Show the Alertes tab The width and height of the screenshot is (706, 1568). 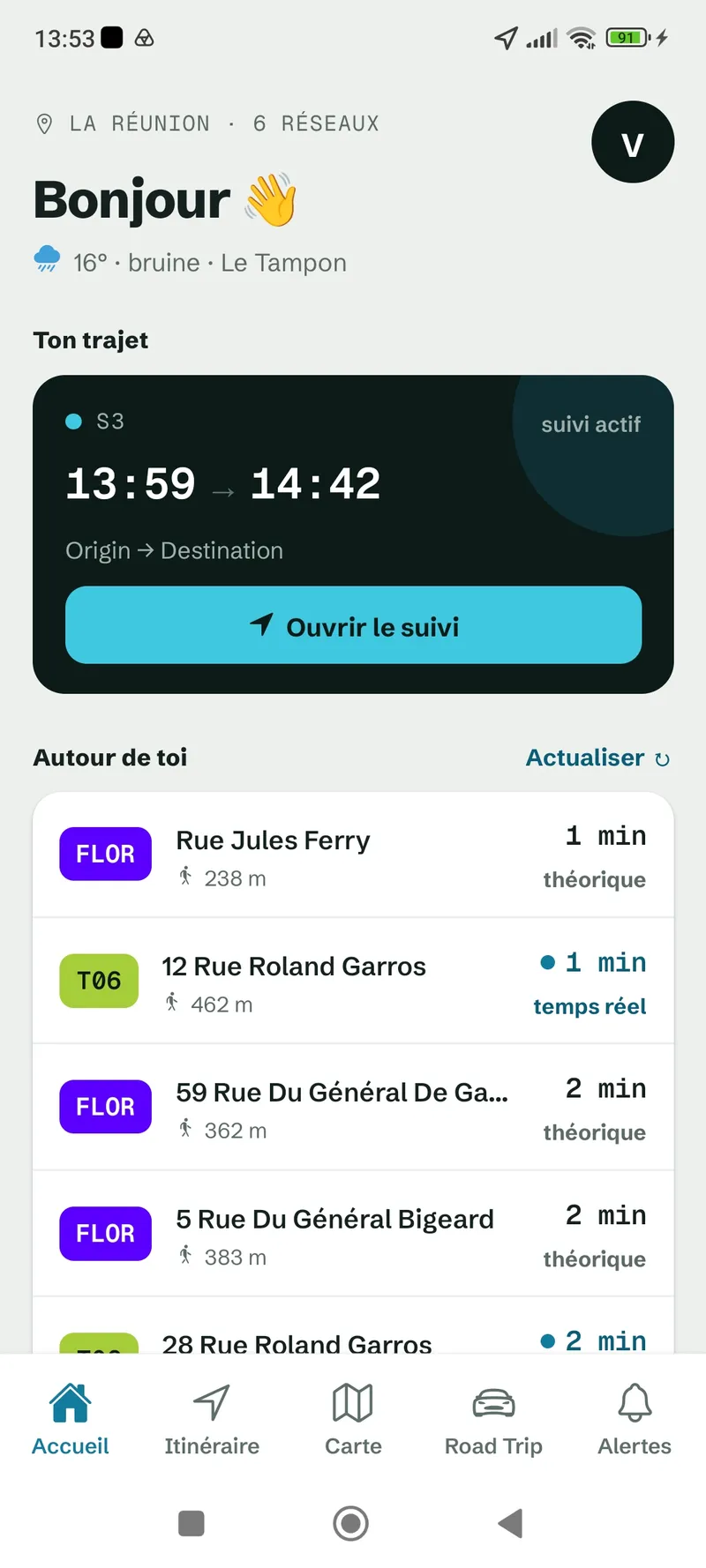tap(635, 1419)
